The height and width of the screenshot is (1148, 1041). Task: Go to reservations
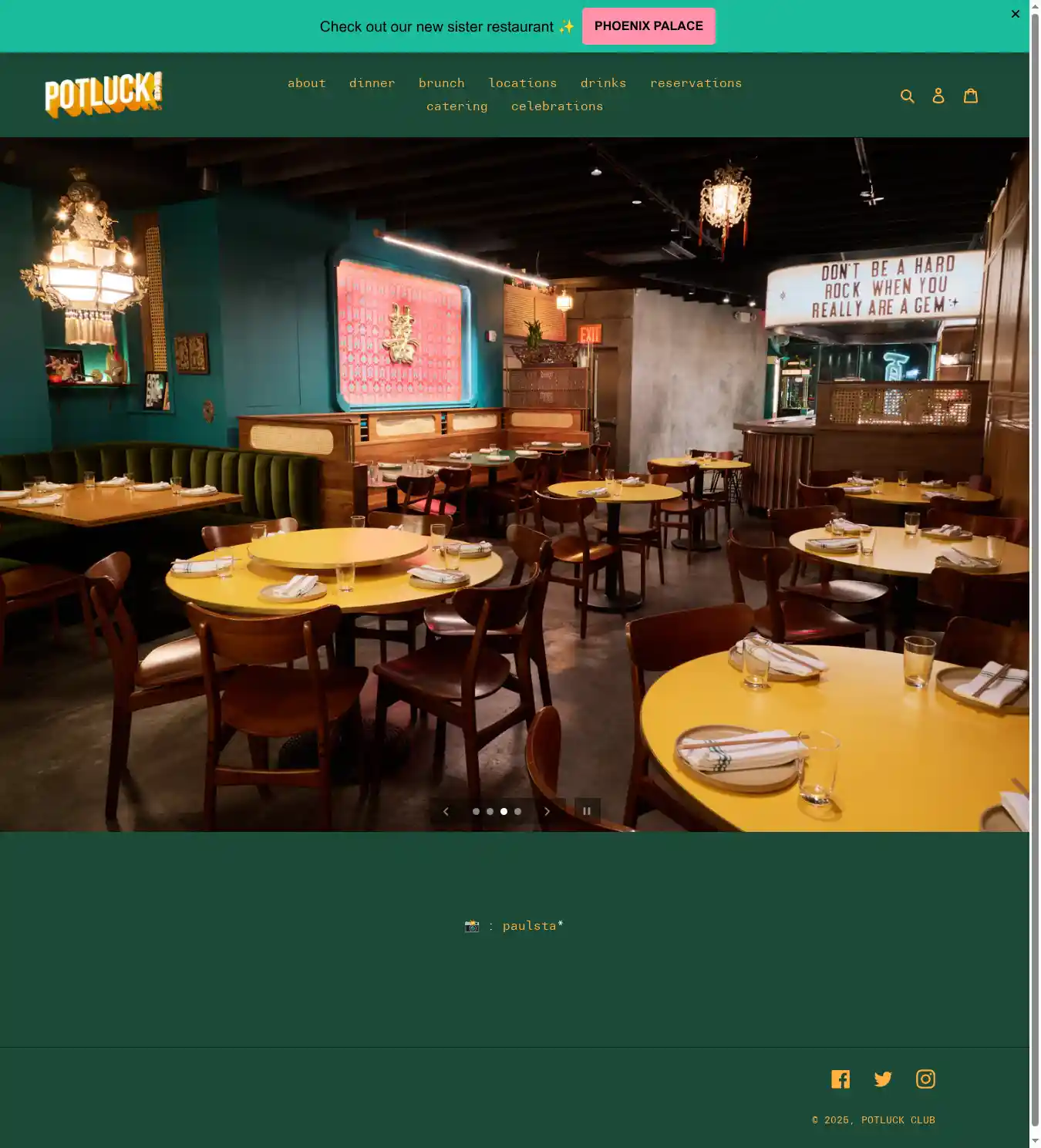(696, 83)
